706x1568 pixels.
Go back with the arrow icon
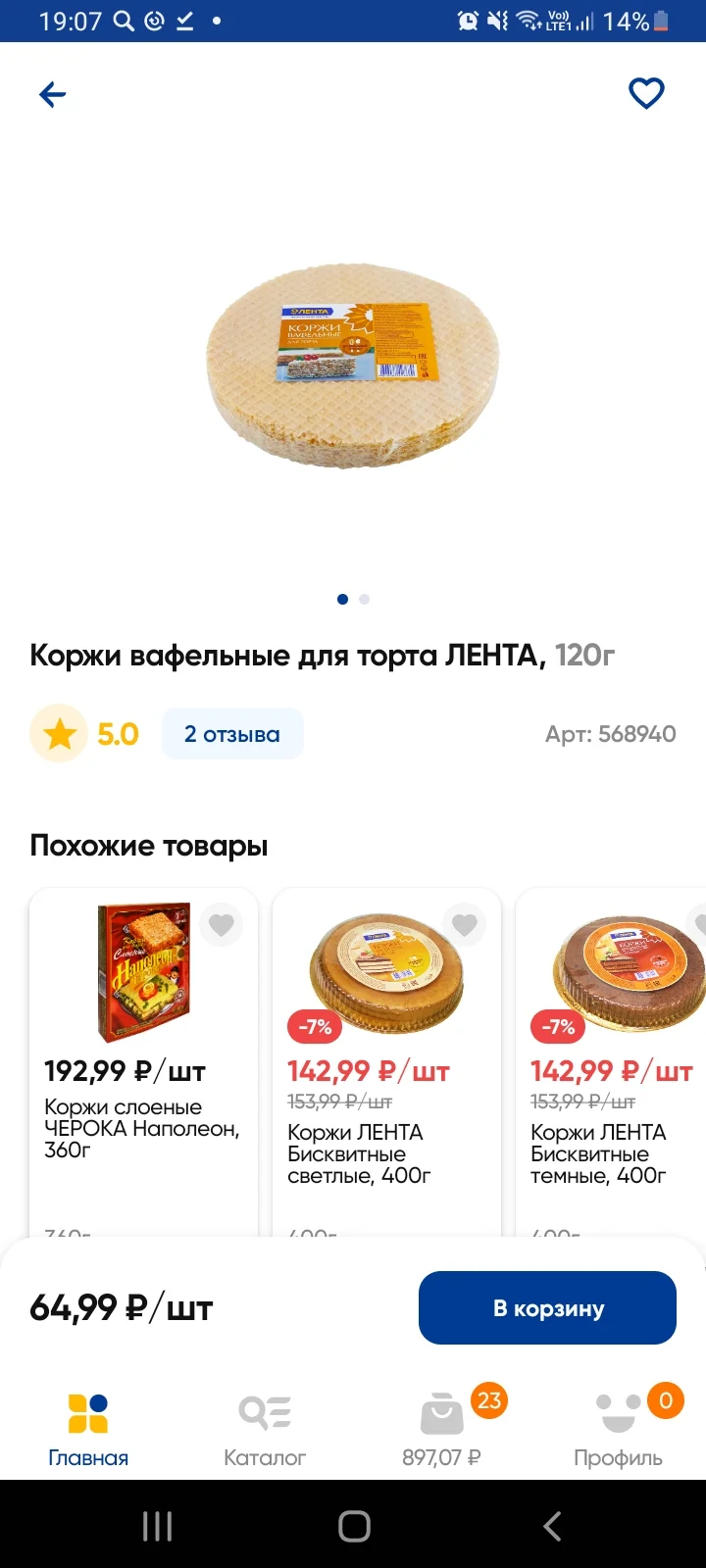click(x=52, y=94)
